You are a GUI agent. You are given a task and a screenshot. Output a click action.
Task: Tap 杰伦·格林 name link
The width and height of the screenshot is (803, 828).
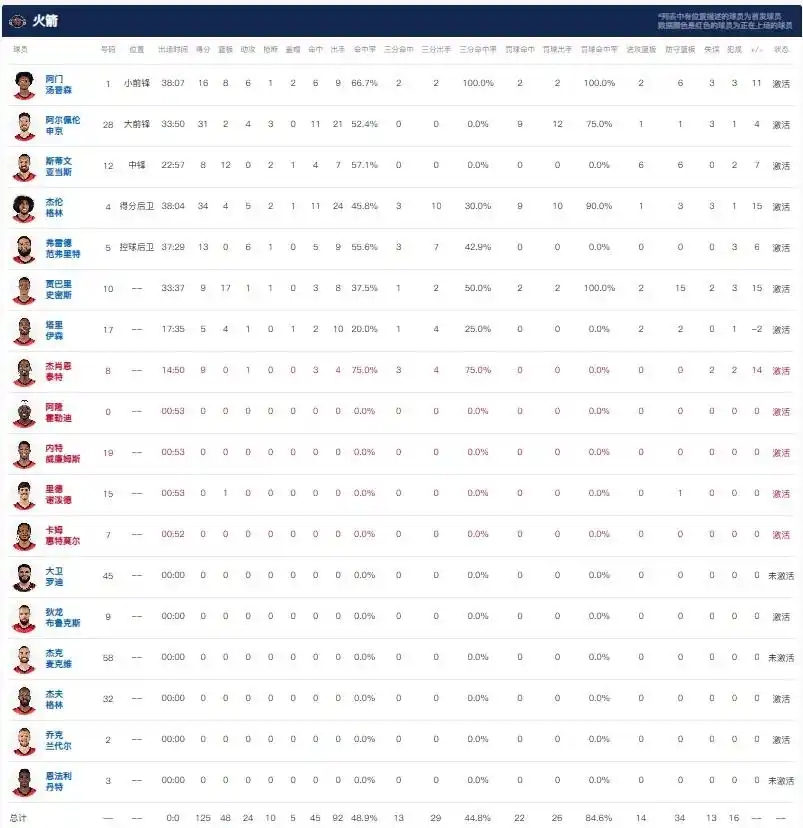tap(54, 207)
